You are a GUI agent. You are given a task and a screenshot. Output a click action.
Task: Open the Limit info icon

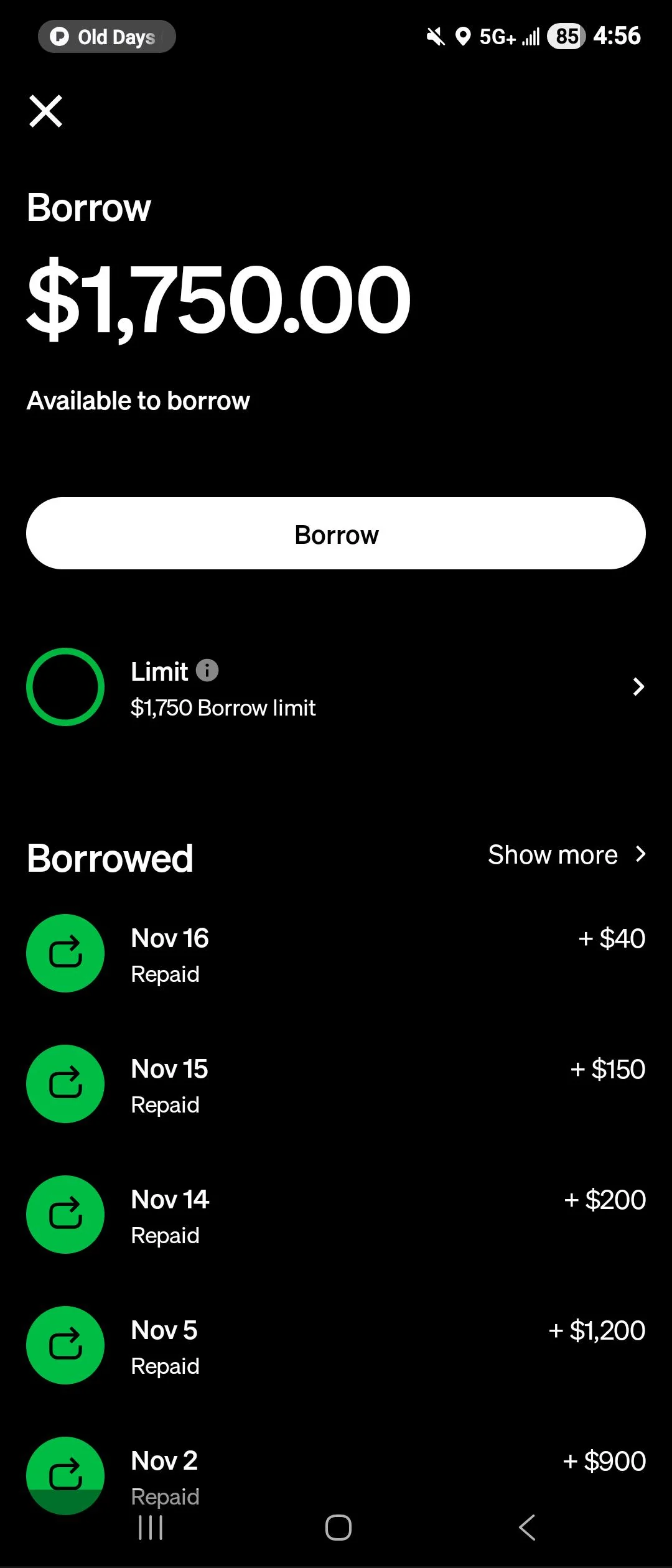207,671
